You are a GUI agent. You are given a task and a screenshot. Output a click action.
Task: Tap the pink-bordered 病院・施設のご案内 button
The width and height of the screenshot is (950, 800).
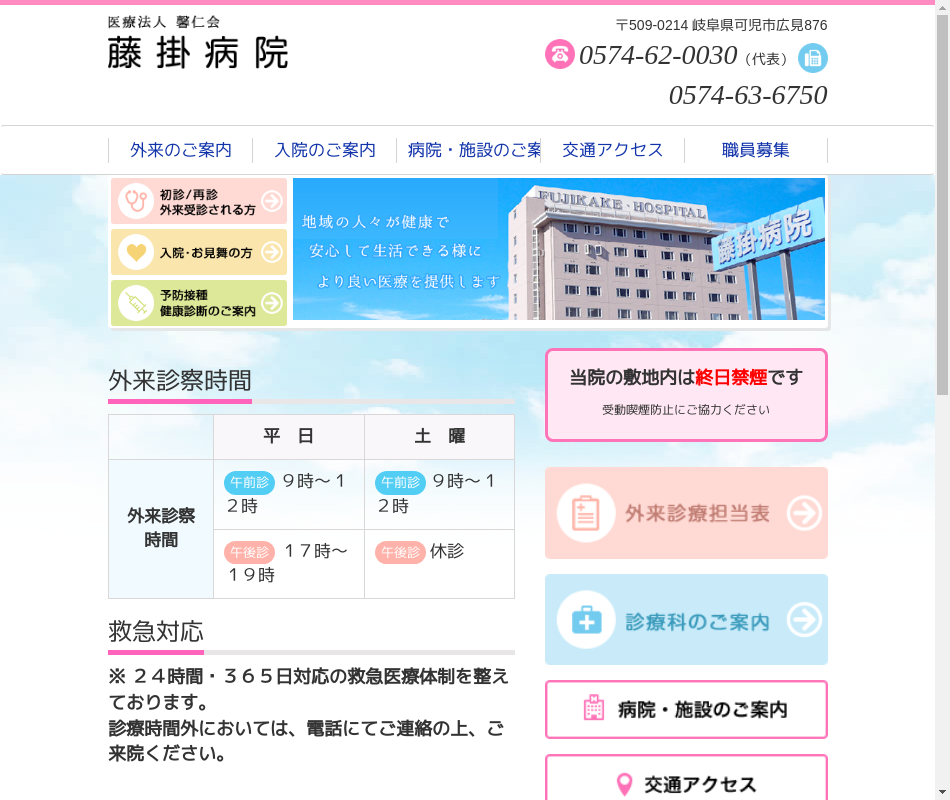[x=686, y=709]
